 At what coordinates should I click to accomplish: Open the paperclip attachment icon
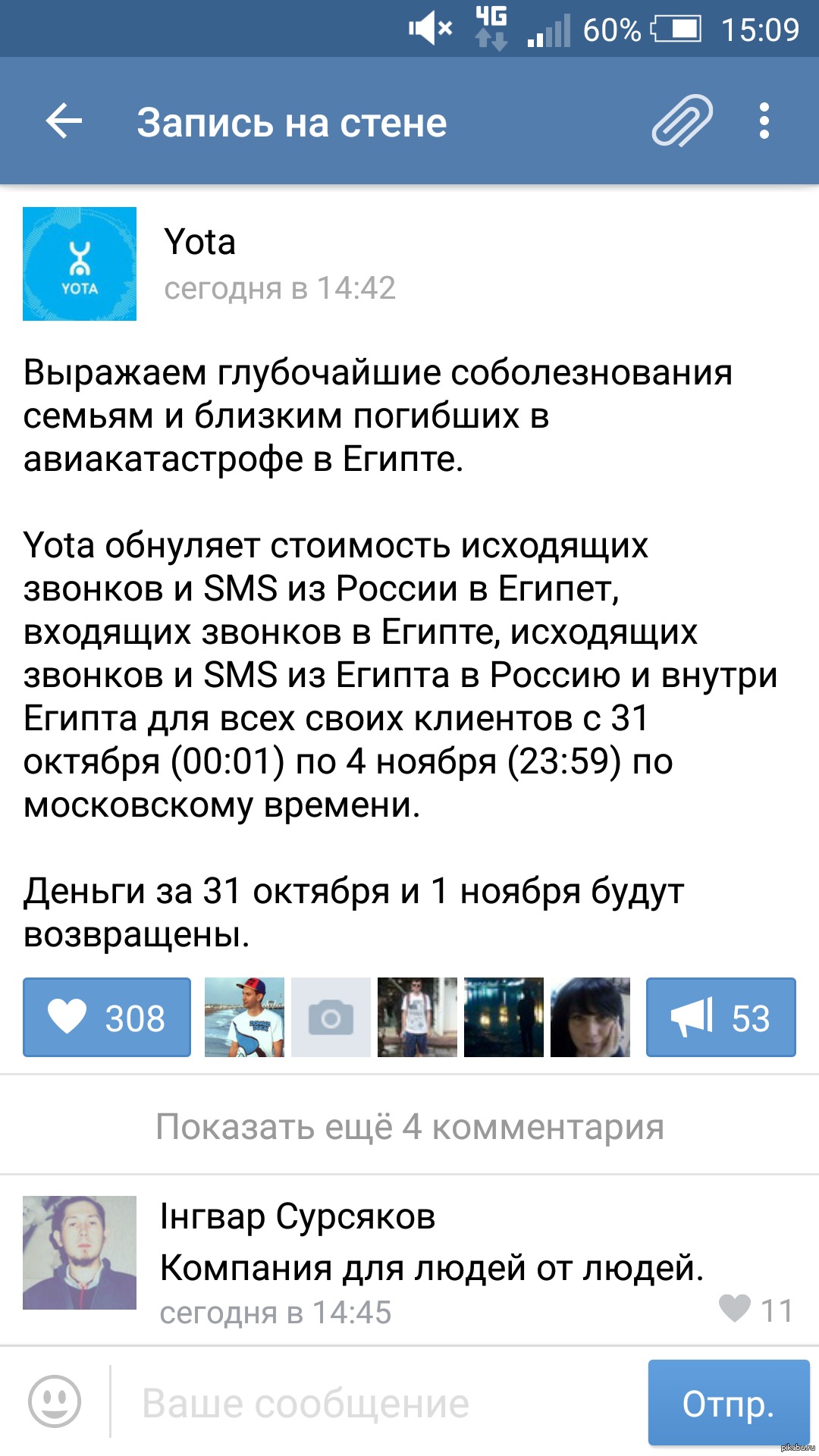point(682,121)
